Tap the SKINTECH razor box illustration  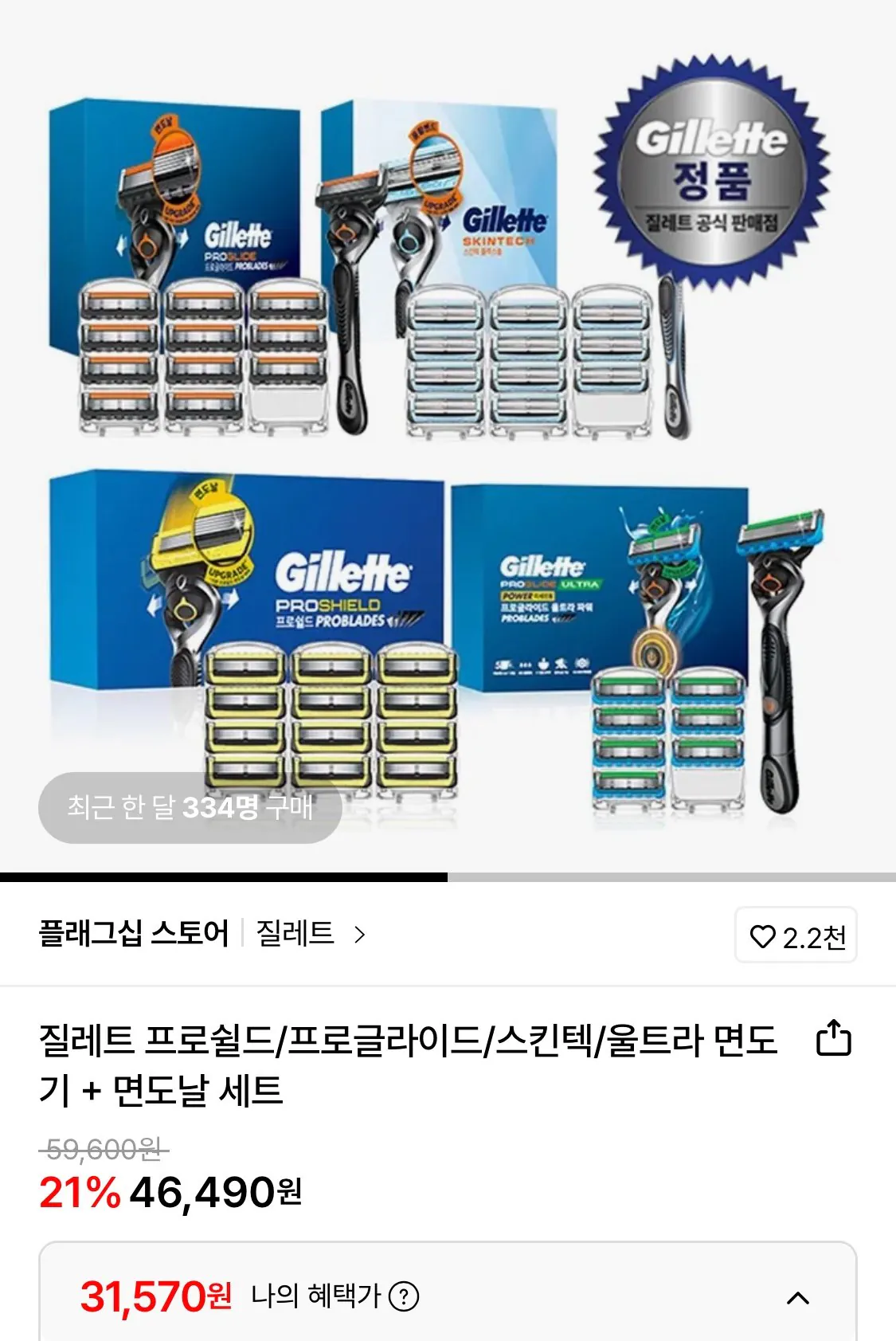478,191
